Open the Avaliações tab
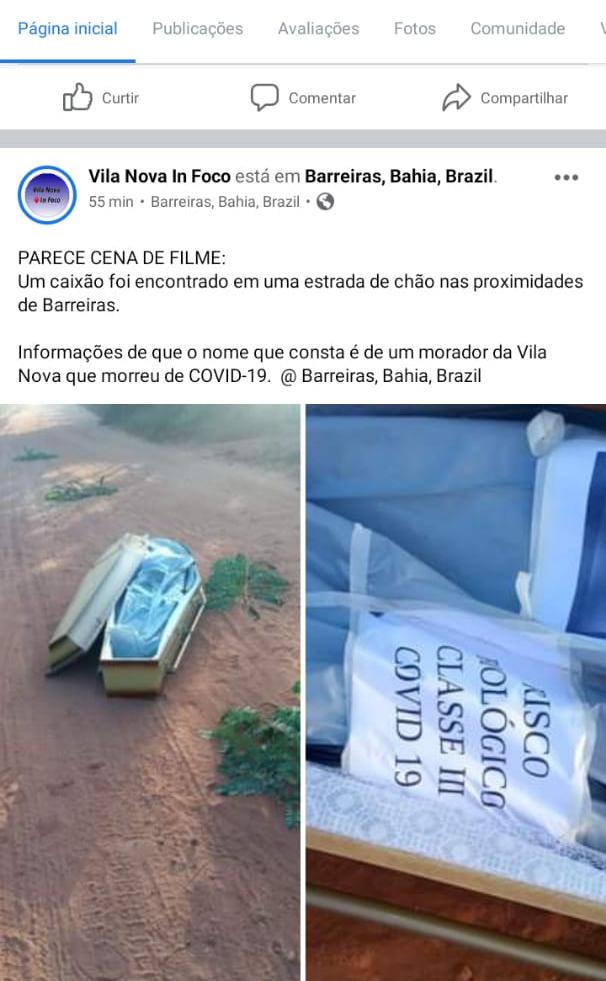Screen dimensions: 606x981 (x=318, y=28)
